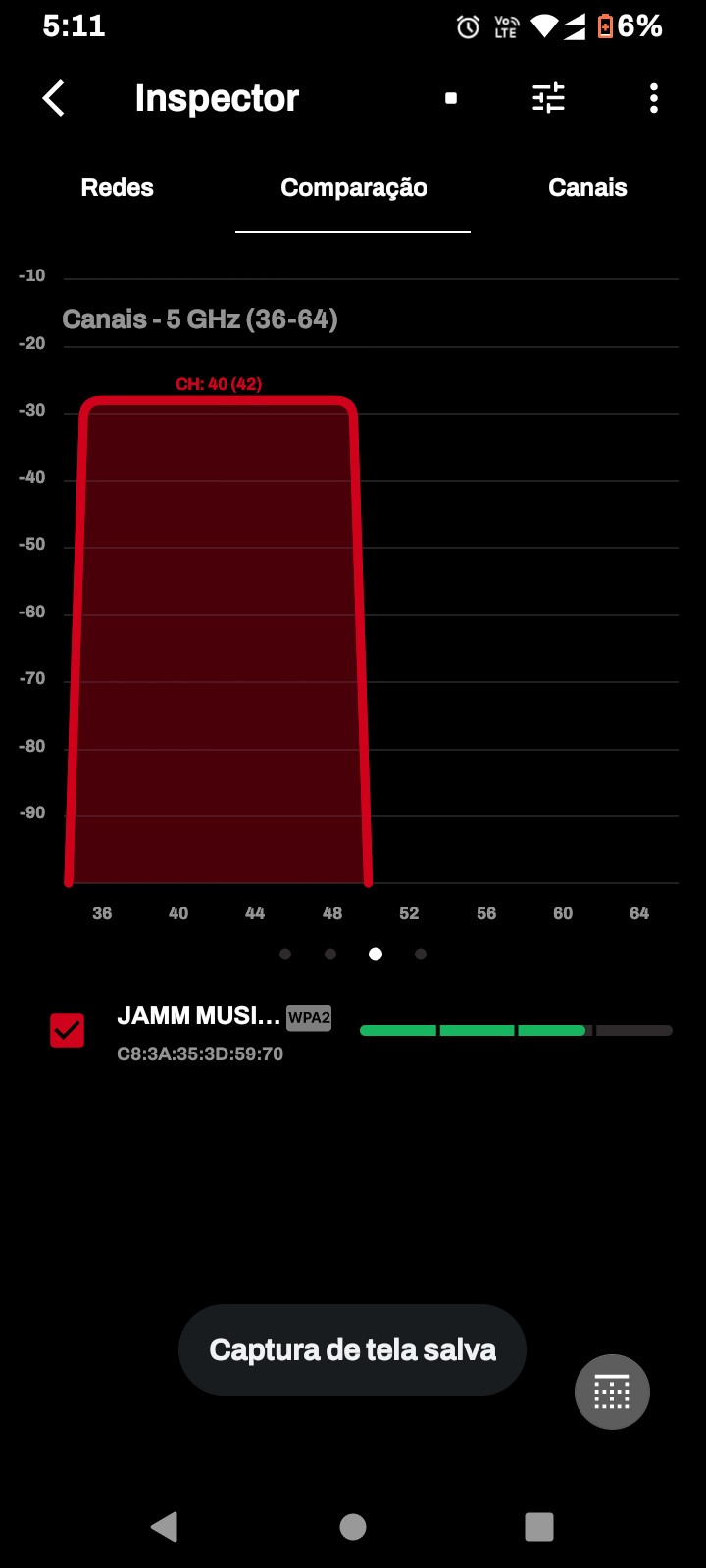The width and height of the screenshot is (706, 1568).
Task: Tap the system home button
Action: [x=353, y=1526]
